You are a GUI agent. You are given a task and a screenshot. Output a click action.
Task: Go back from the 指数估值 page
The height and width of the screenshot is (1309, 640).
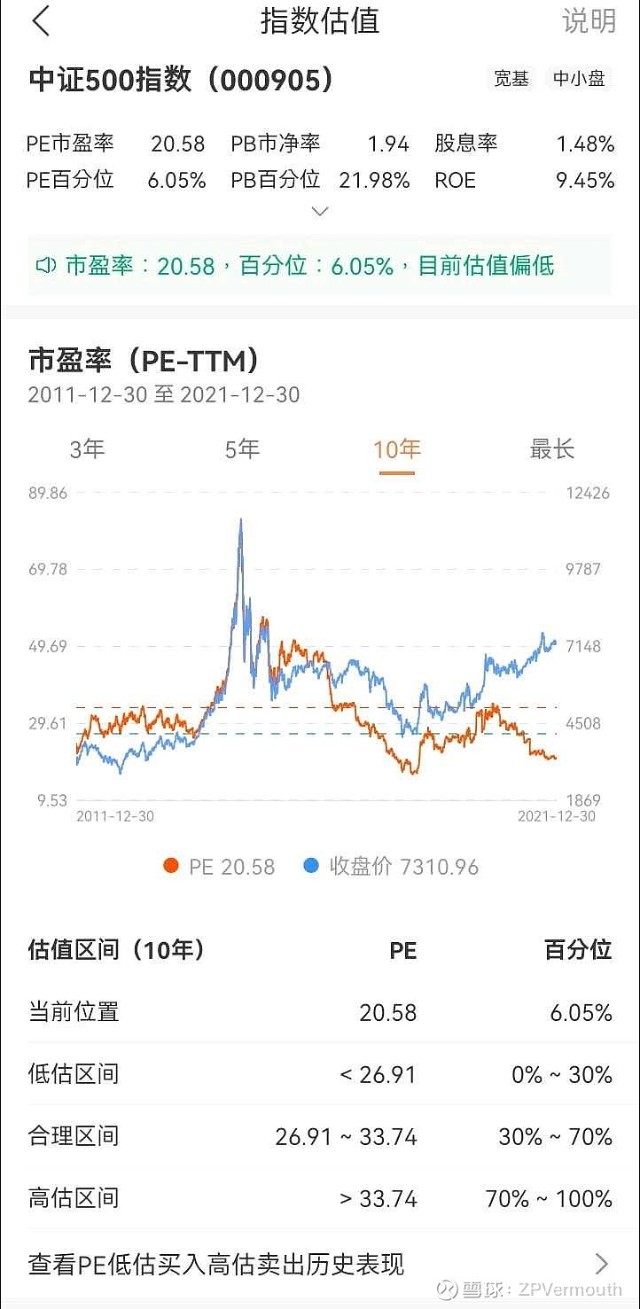click(x=41, y=21)
